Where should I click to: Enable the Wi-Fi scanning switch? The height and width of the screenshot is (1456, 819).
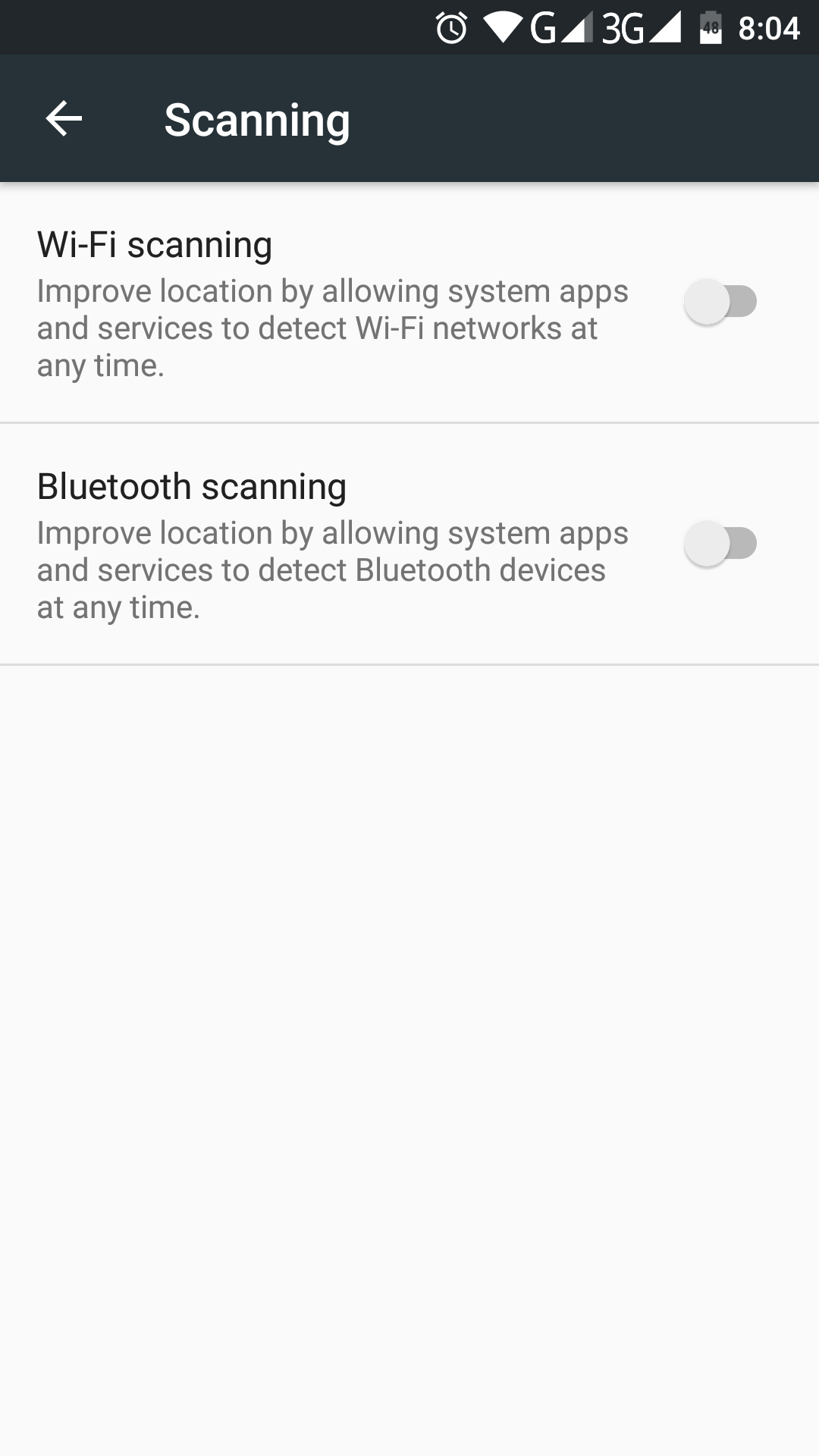720,302
